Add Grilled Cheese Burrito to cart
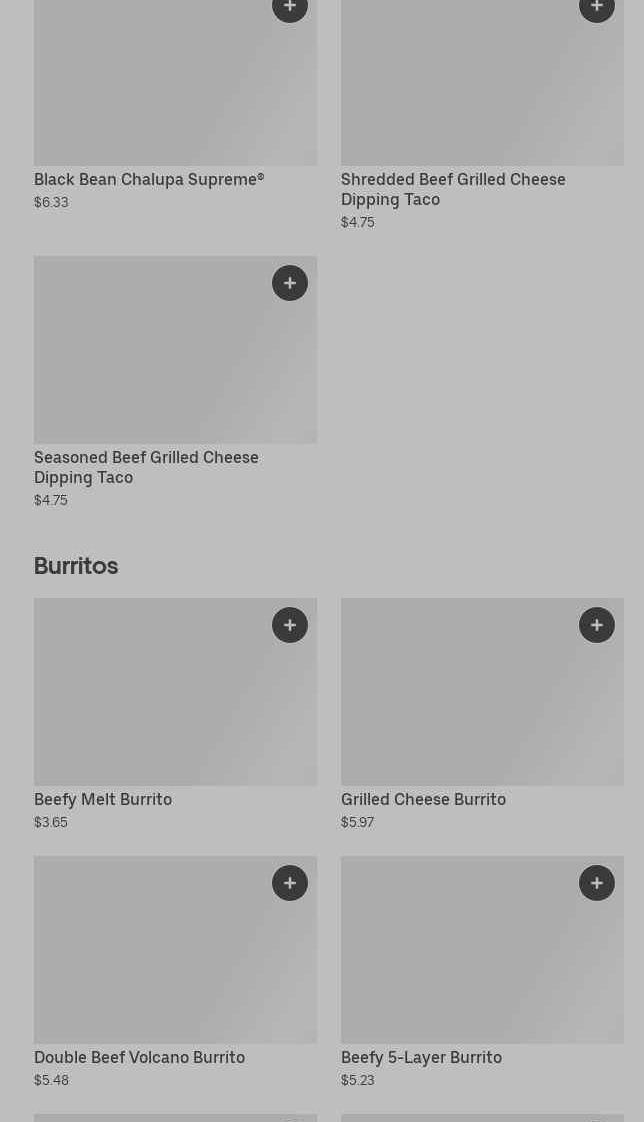 click(597, 625)
